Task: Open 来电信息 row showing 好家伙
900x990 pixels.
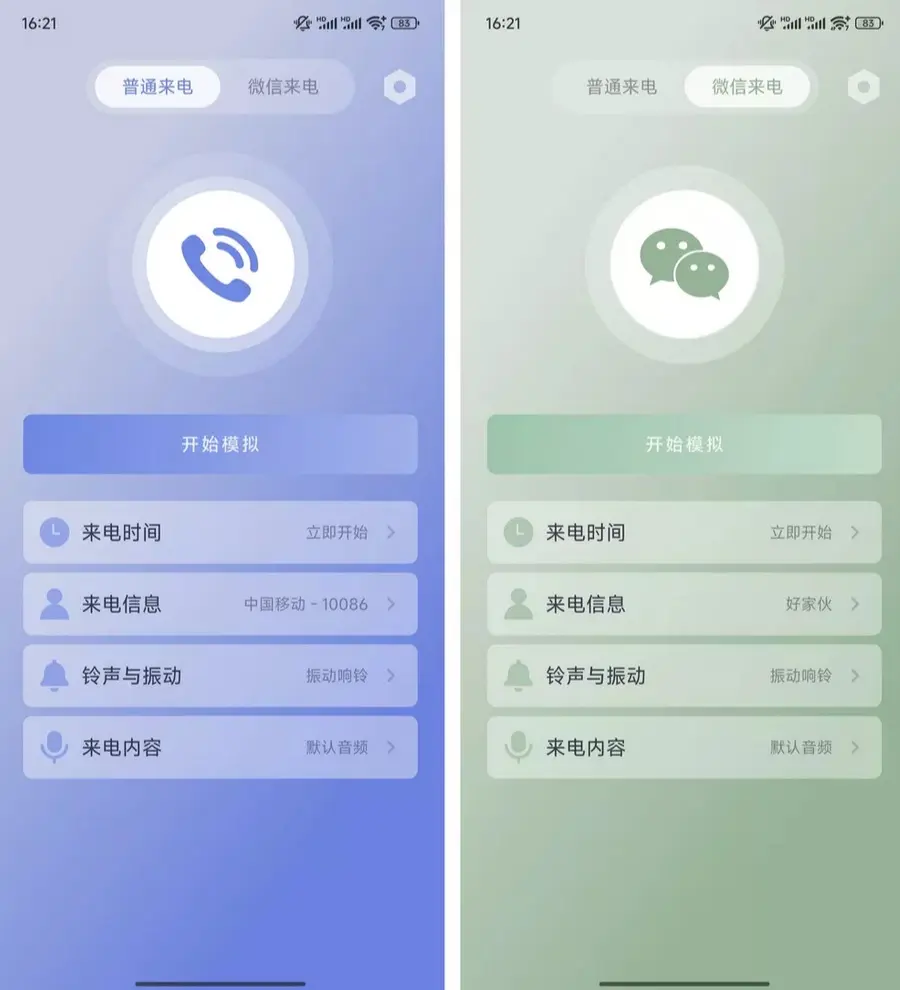Action: (x=684, y=604)
